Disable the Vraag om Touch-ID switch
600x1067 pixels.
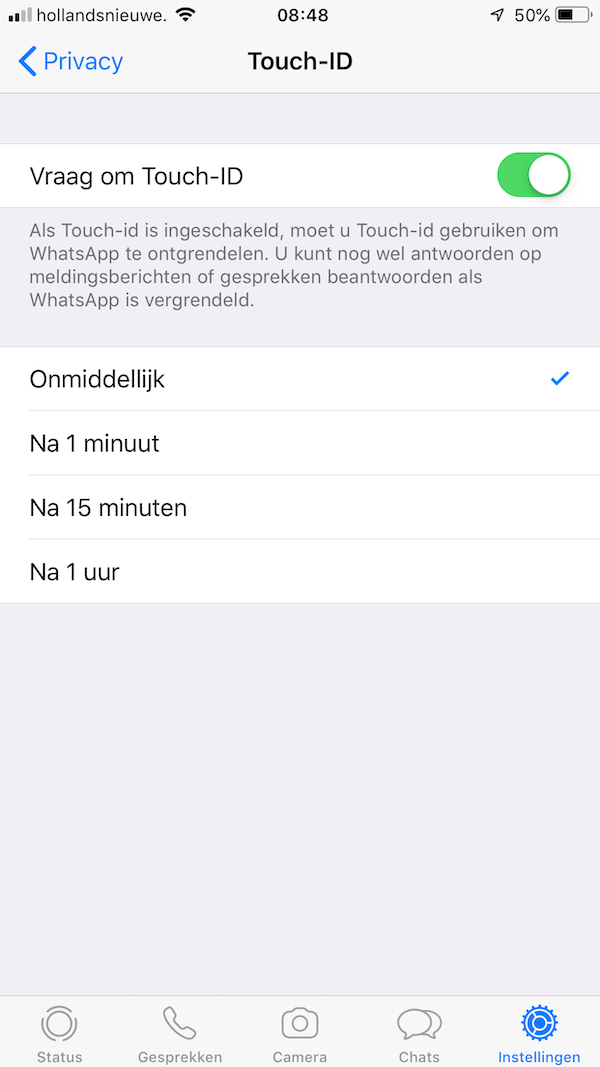point(533,177)
